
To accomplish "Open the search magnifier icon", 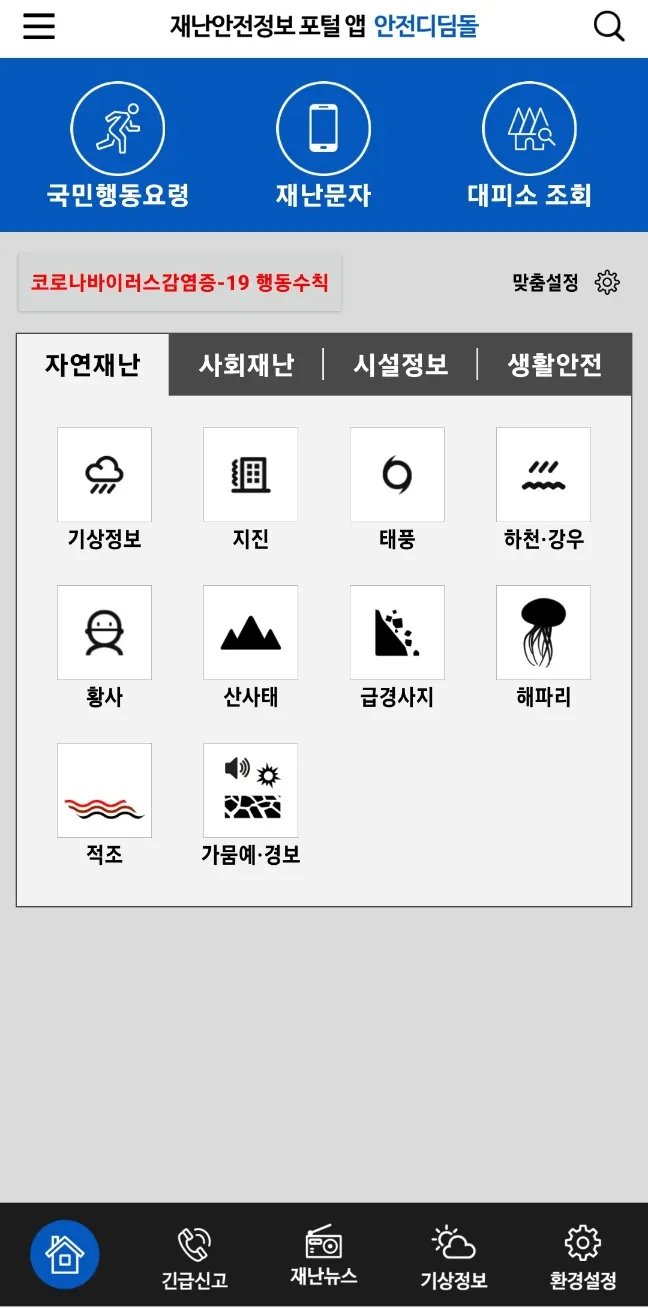I will pos(609,27).
